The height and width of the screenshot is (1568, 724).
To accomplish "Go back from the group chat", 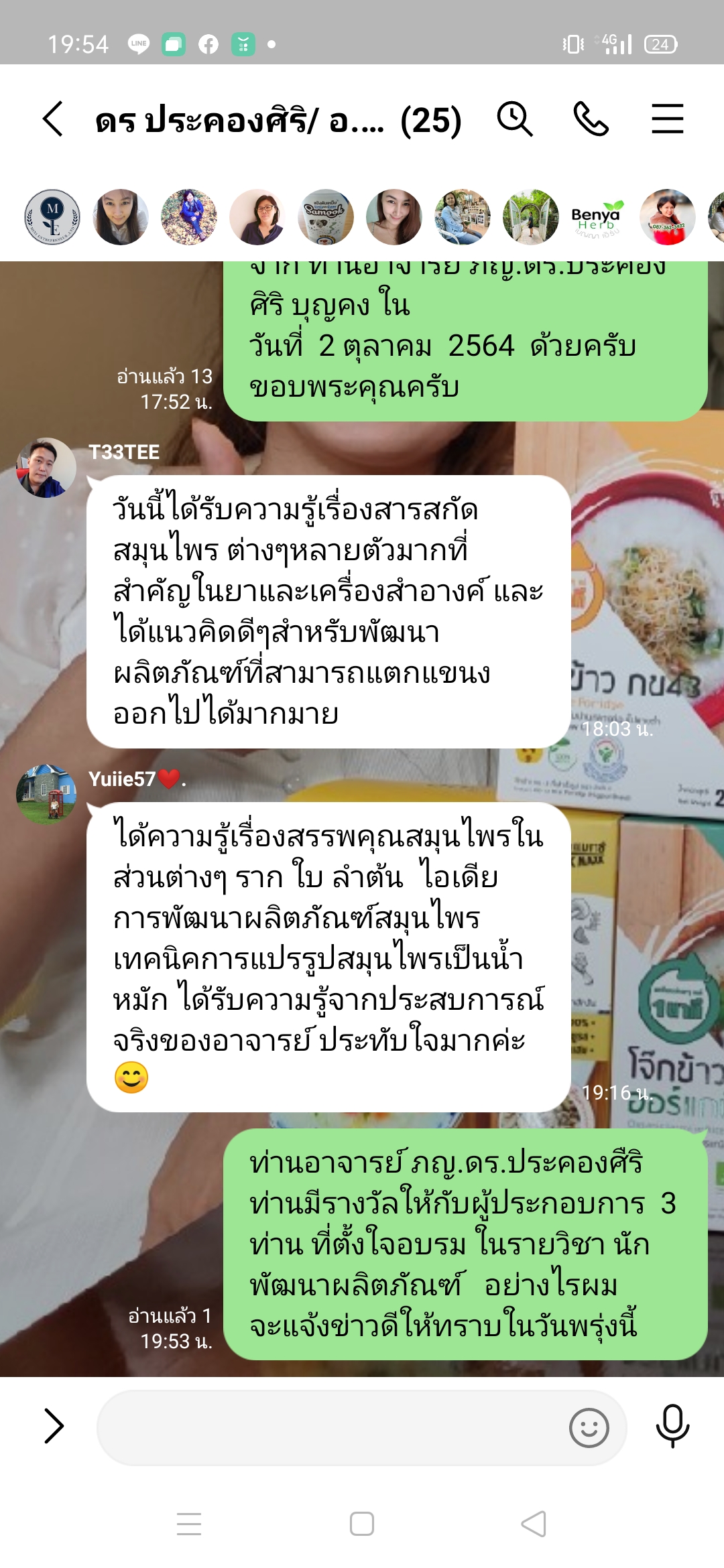I will point(54,119).
